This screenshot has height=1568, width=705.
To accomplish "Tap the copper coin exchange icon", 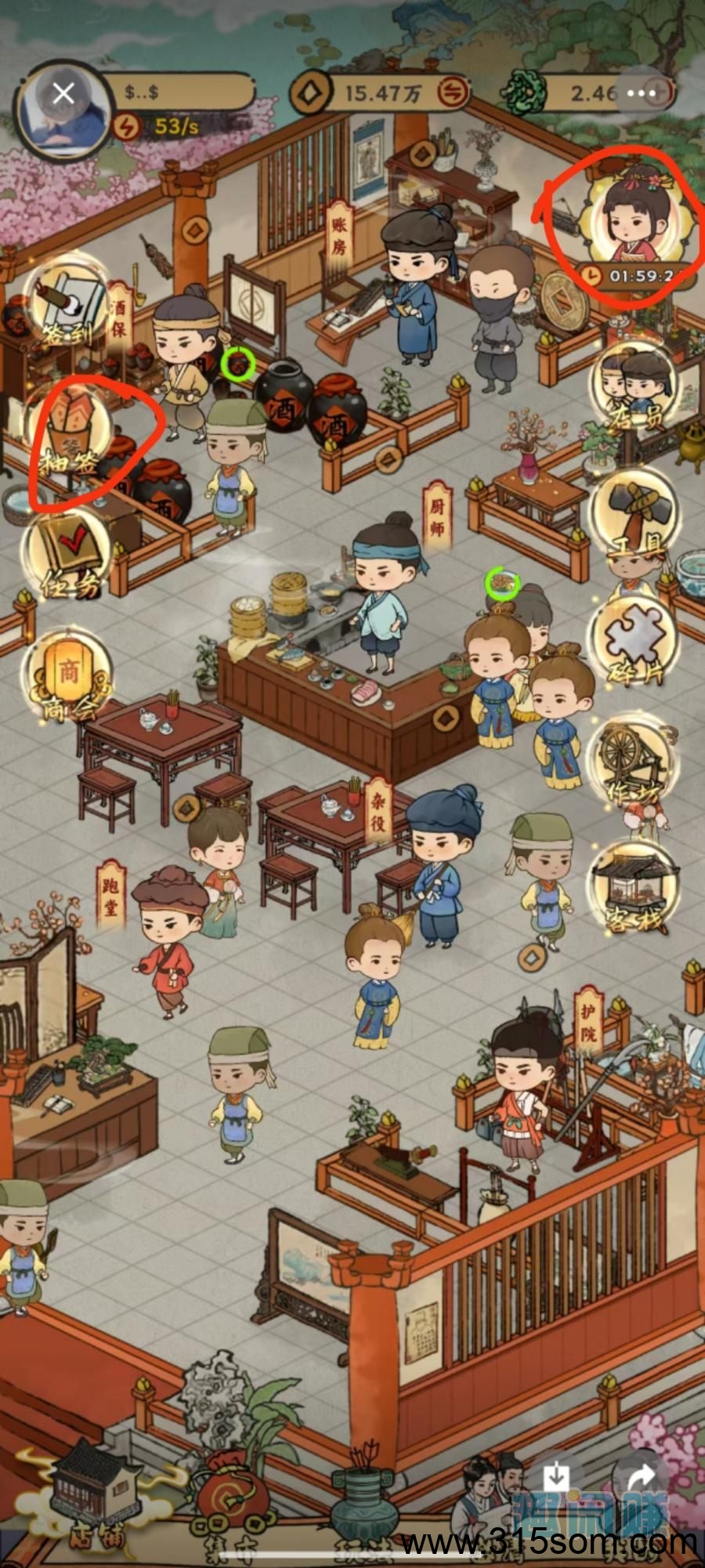I will 453,93.
